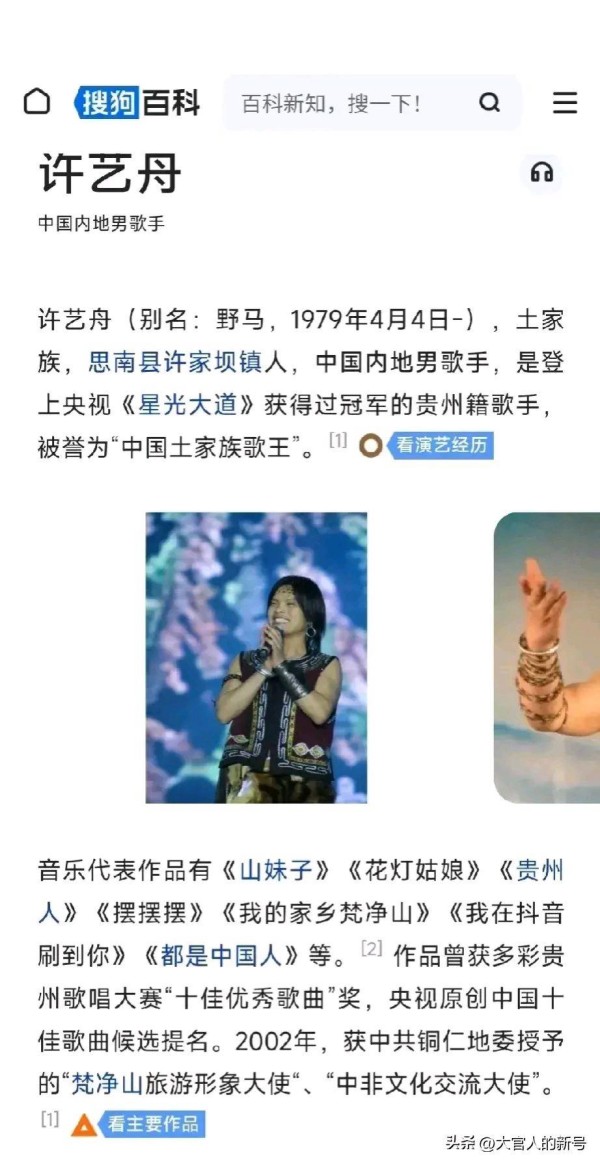Go to the Sogou Baike home icon

(37, 102)
